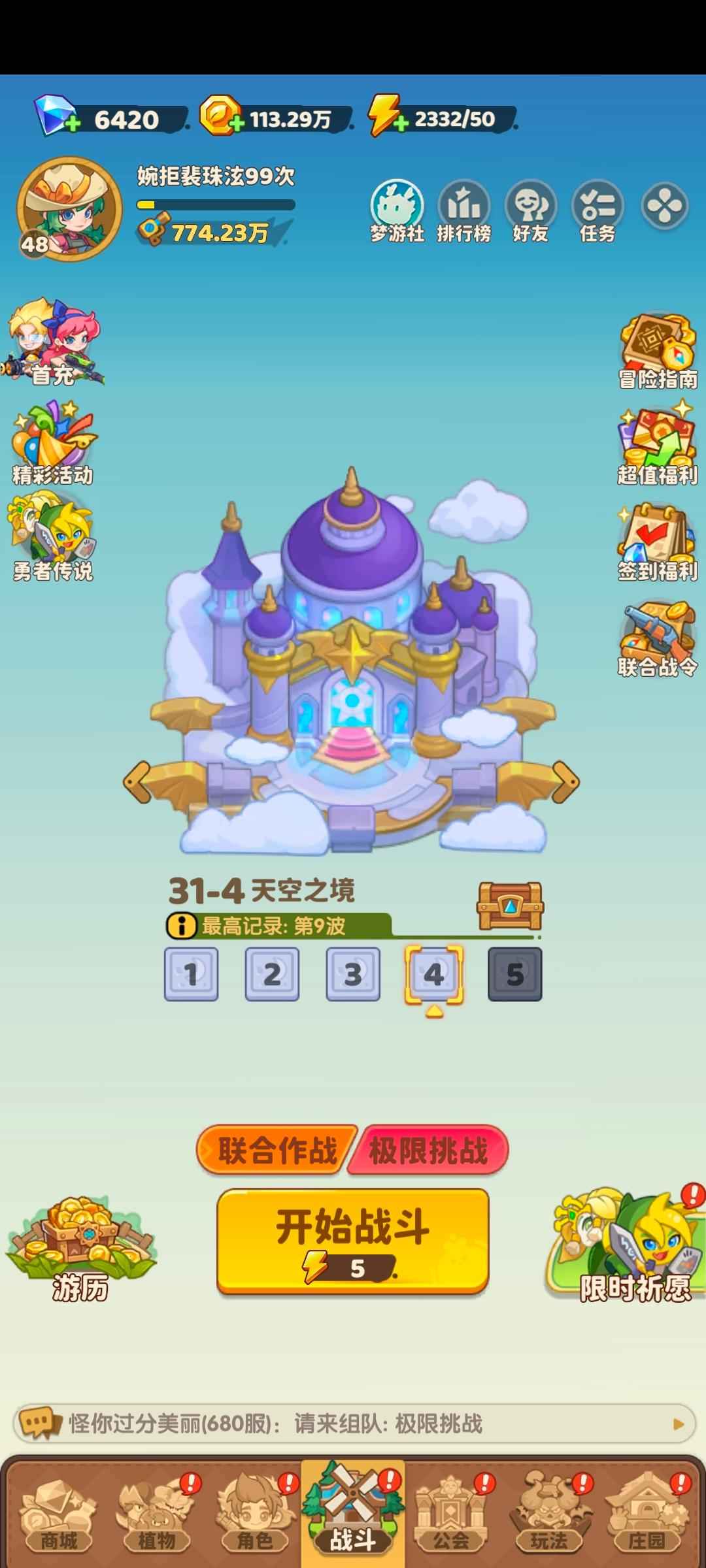
Task: Select stage 3 of chapter 31
Action: 353,974
